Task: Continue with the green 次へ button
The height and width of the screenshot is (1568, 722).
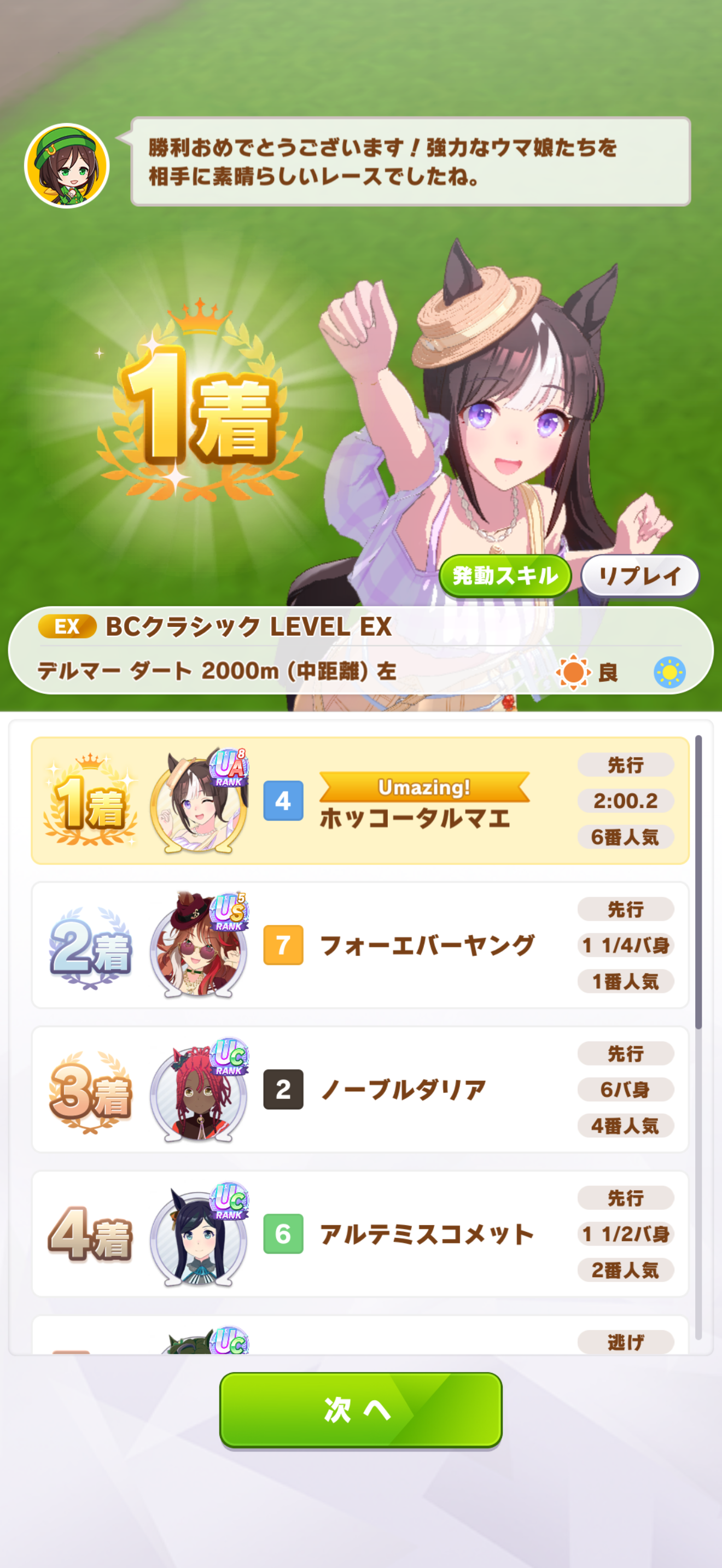Action: pyautogui.click(x=360, y=1409)
